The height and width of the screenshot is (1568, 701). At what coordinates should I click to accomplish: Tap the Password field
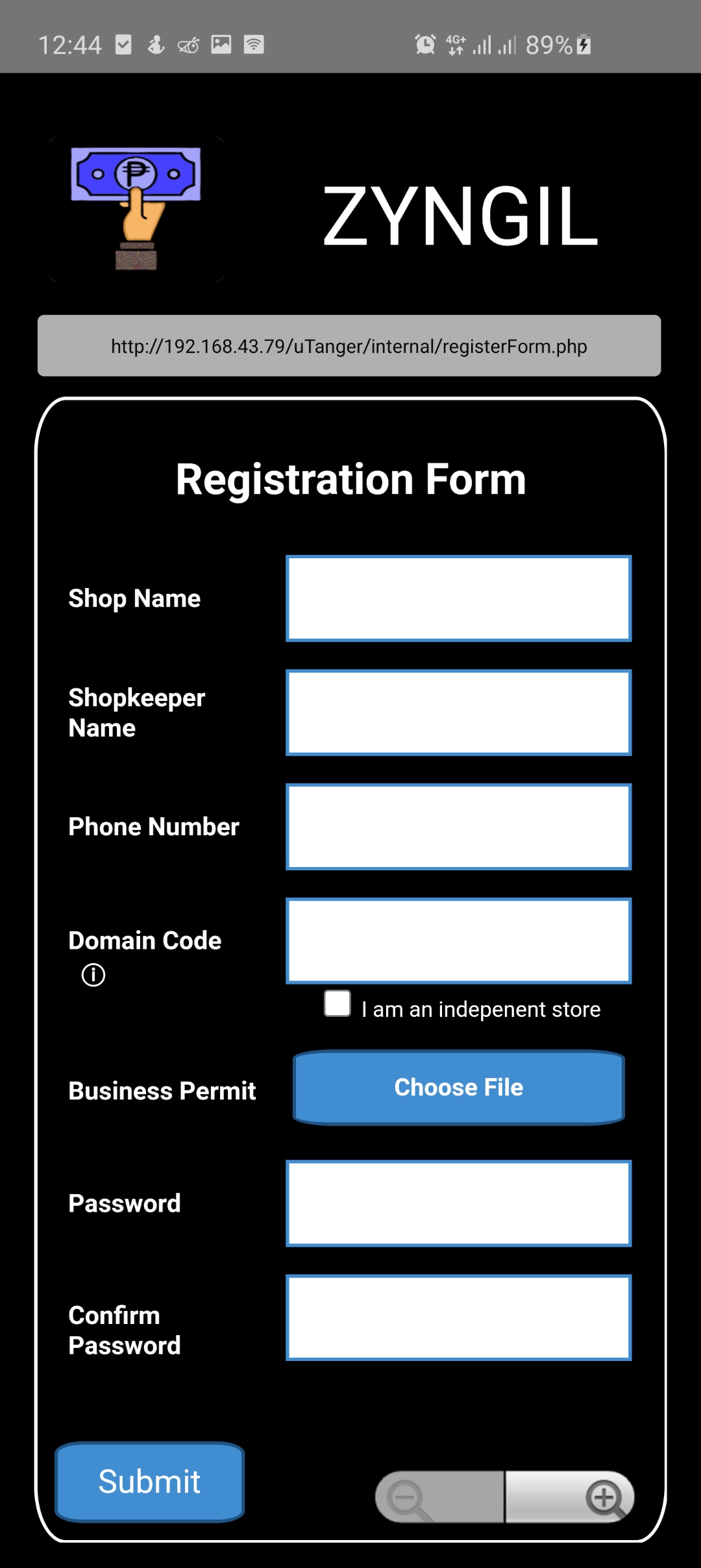pos(458,1203)
